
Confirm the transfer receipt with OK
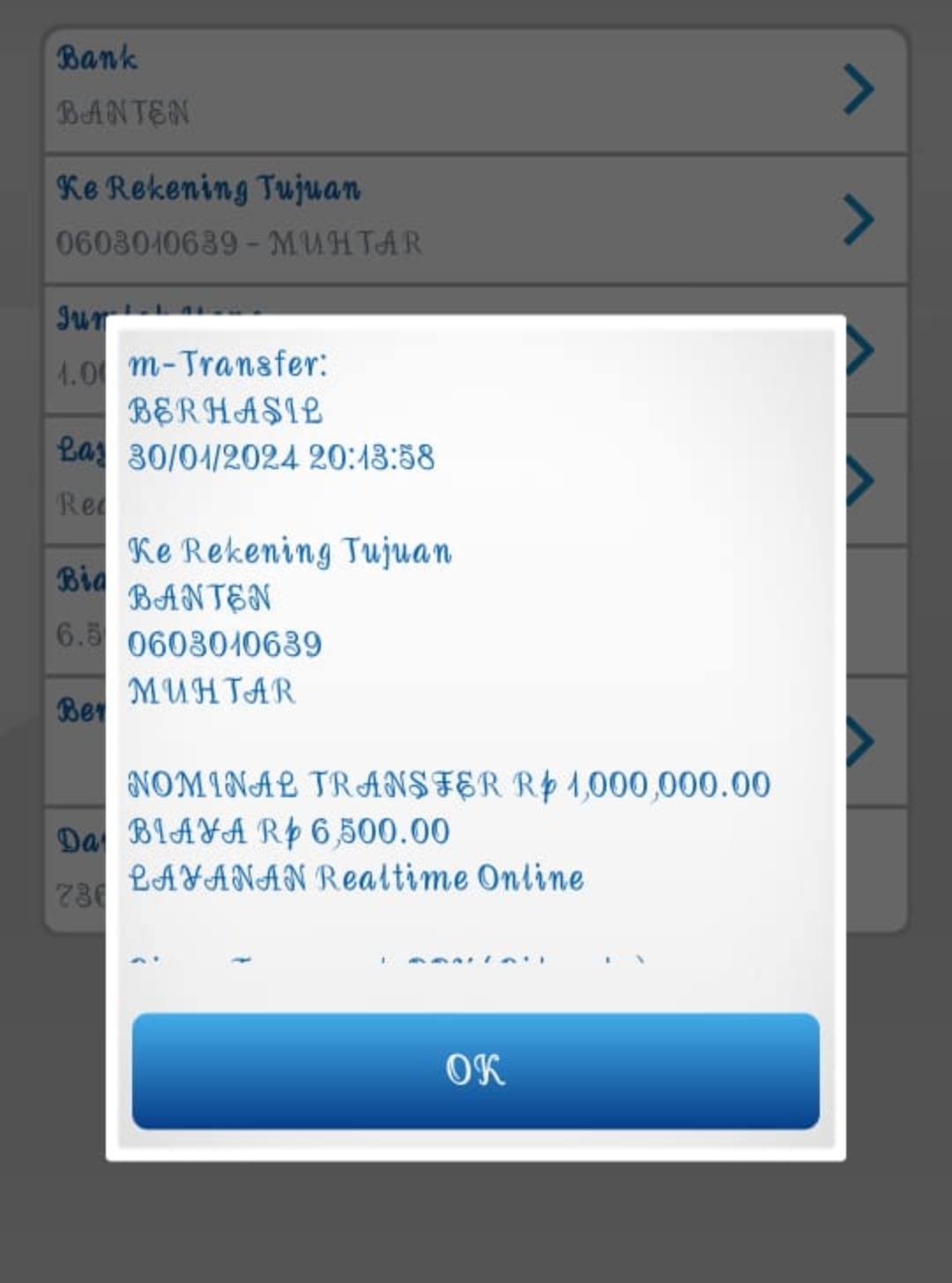point(475,1070)
